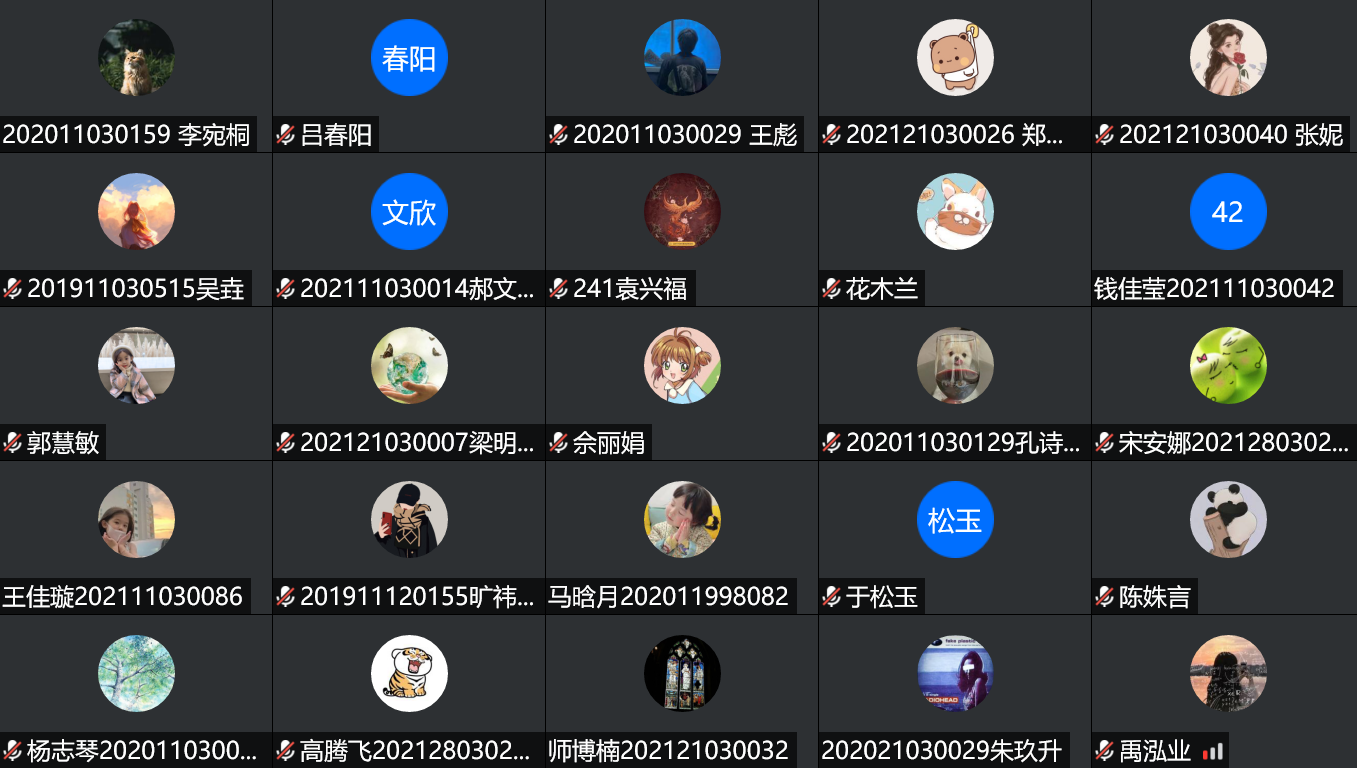Image resolution: width=1357 pixels, height=768 pixels.
Task: Select 郭慧敏's participant tile
Action: pos(136,366)
